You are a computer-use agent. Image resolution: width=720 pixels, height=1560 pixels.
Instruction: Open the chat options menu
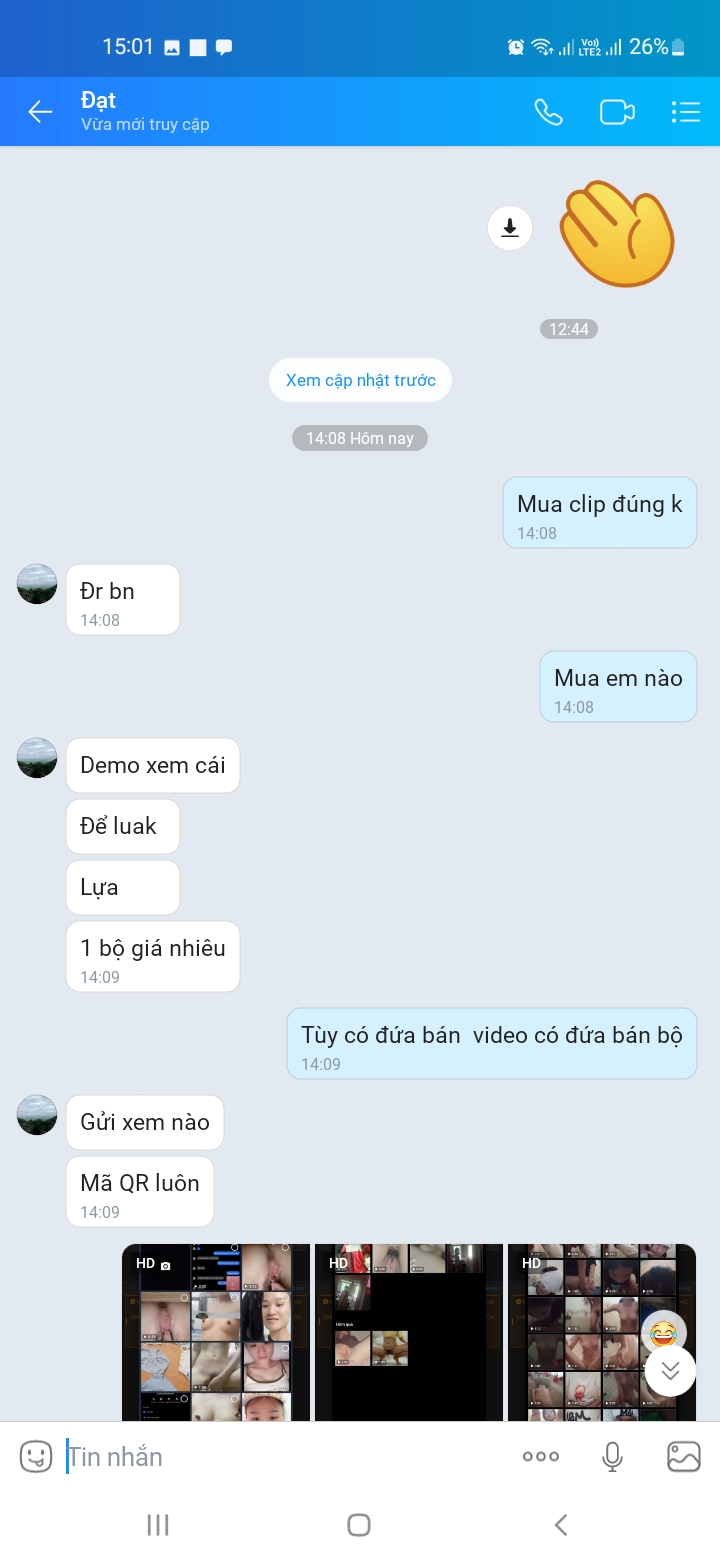685,112
